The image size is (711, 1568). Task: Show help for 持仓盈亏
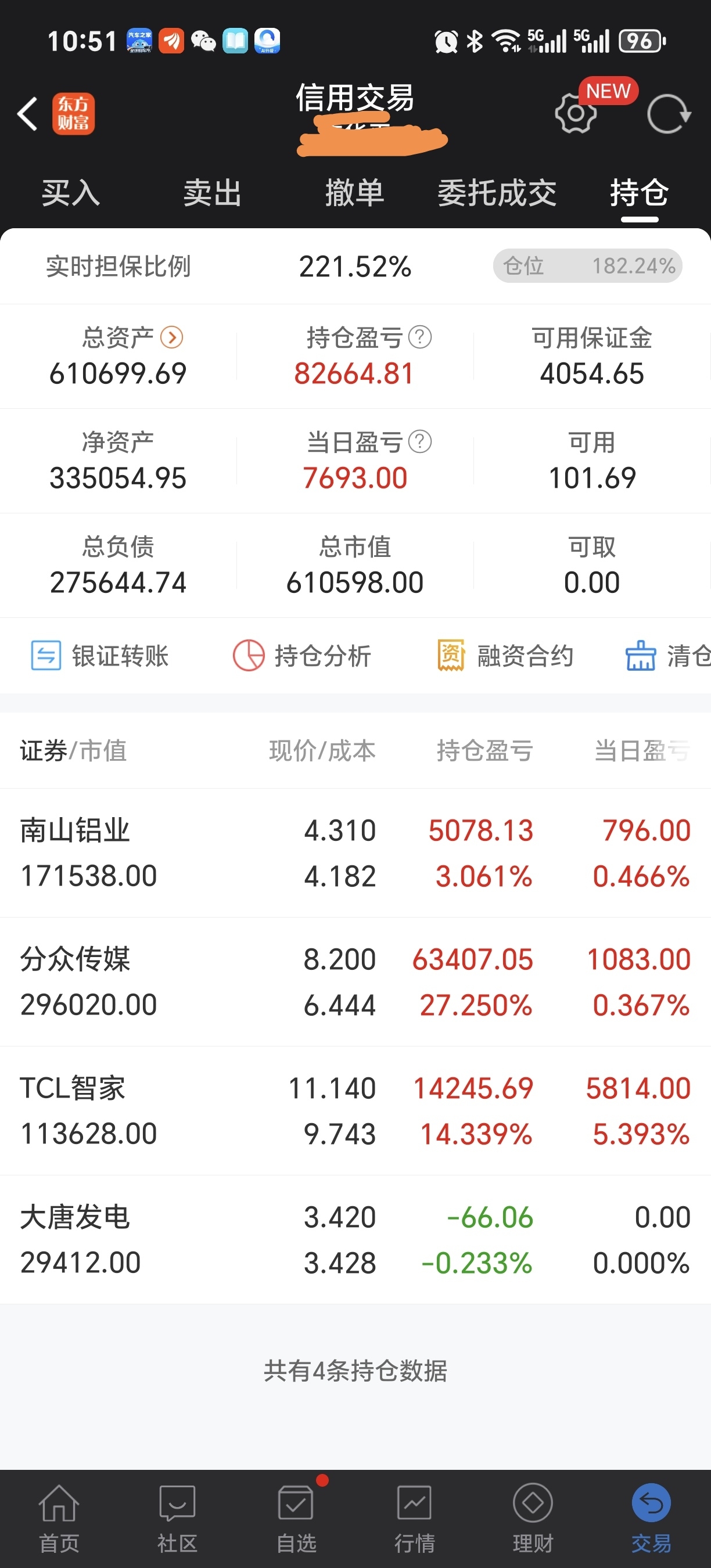[x=420, y=337]
